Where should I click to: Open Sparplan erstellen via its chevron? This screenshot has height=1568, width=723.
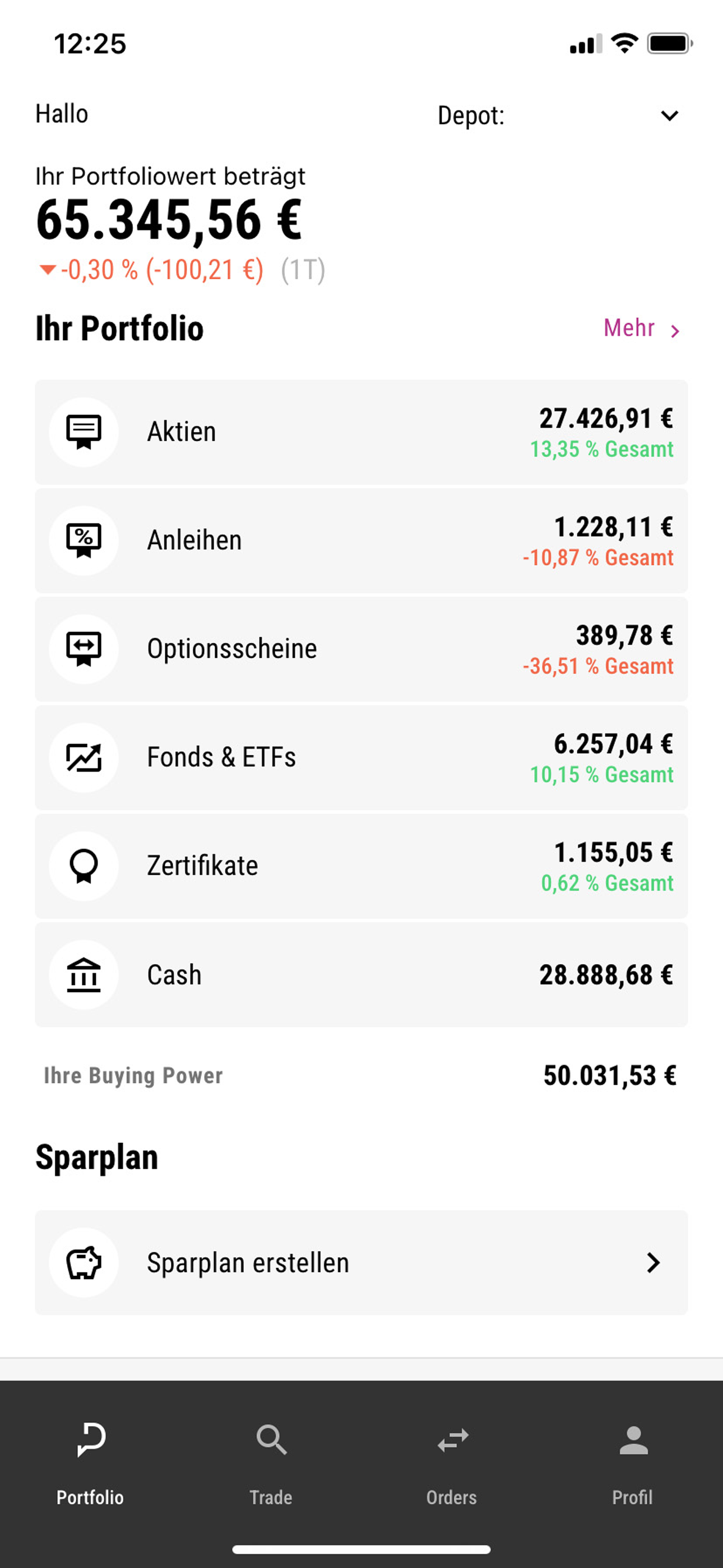coord(653,1262)
